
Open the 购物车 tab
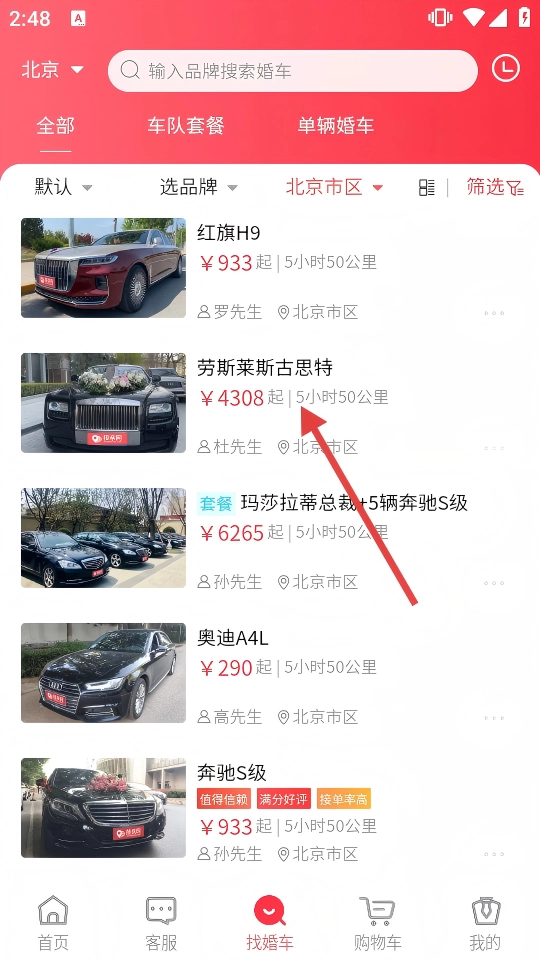(377, 923)
